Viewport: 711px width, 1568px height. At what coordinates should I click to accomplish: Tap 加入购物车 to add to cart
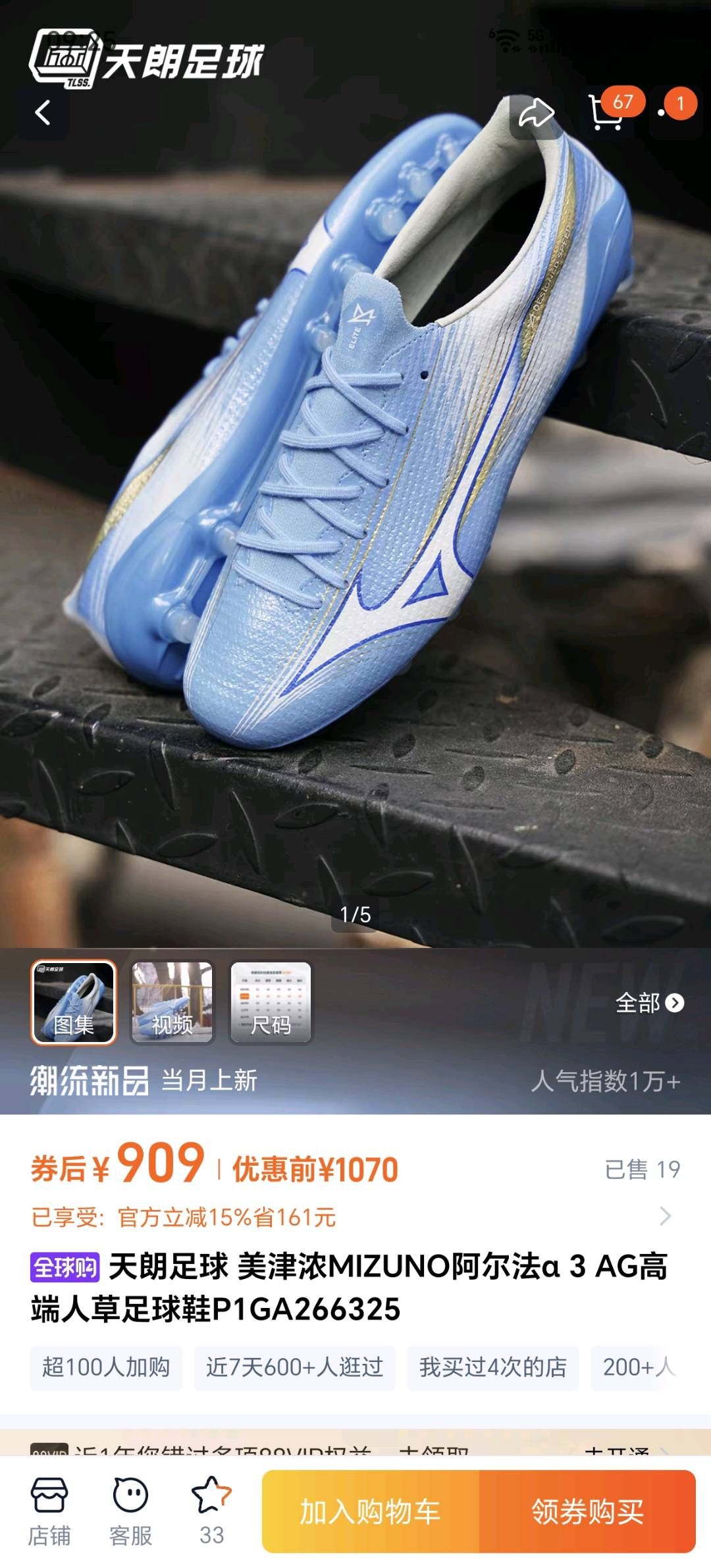pos(371,1511)
